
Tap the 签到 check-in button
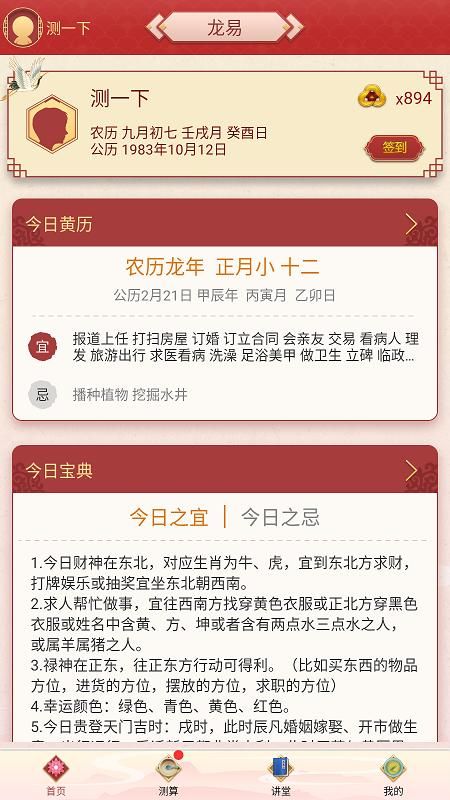394,148
